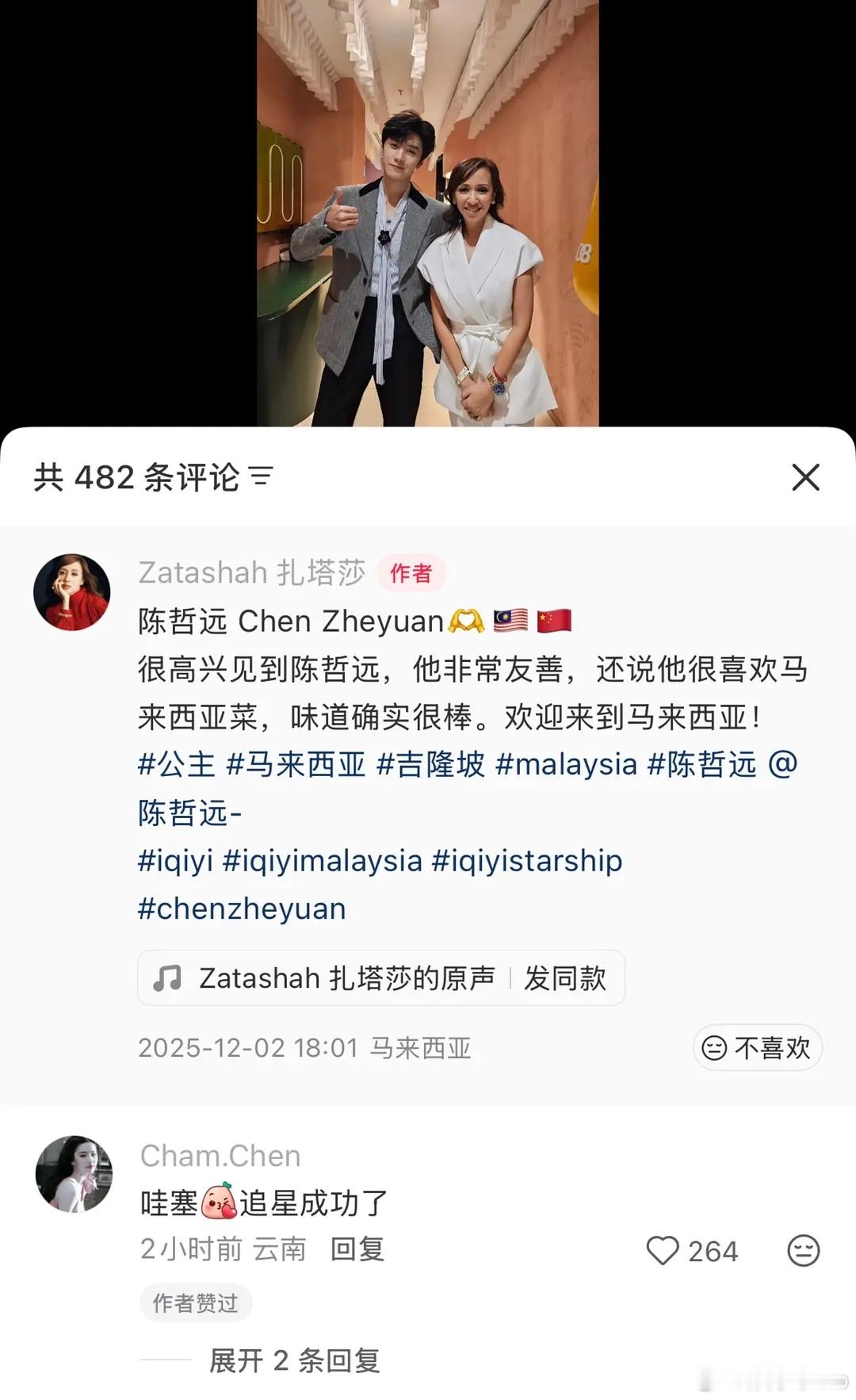Viewport: 856px width, 1400px height.
Task: Tap the location tag 马来西亚
Action: pos(421,1048)
